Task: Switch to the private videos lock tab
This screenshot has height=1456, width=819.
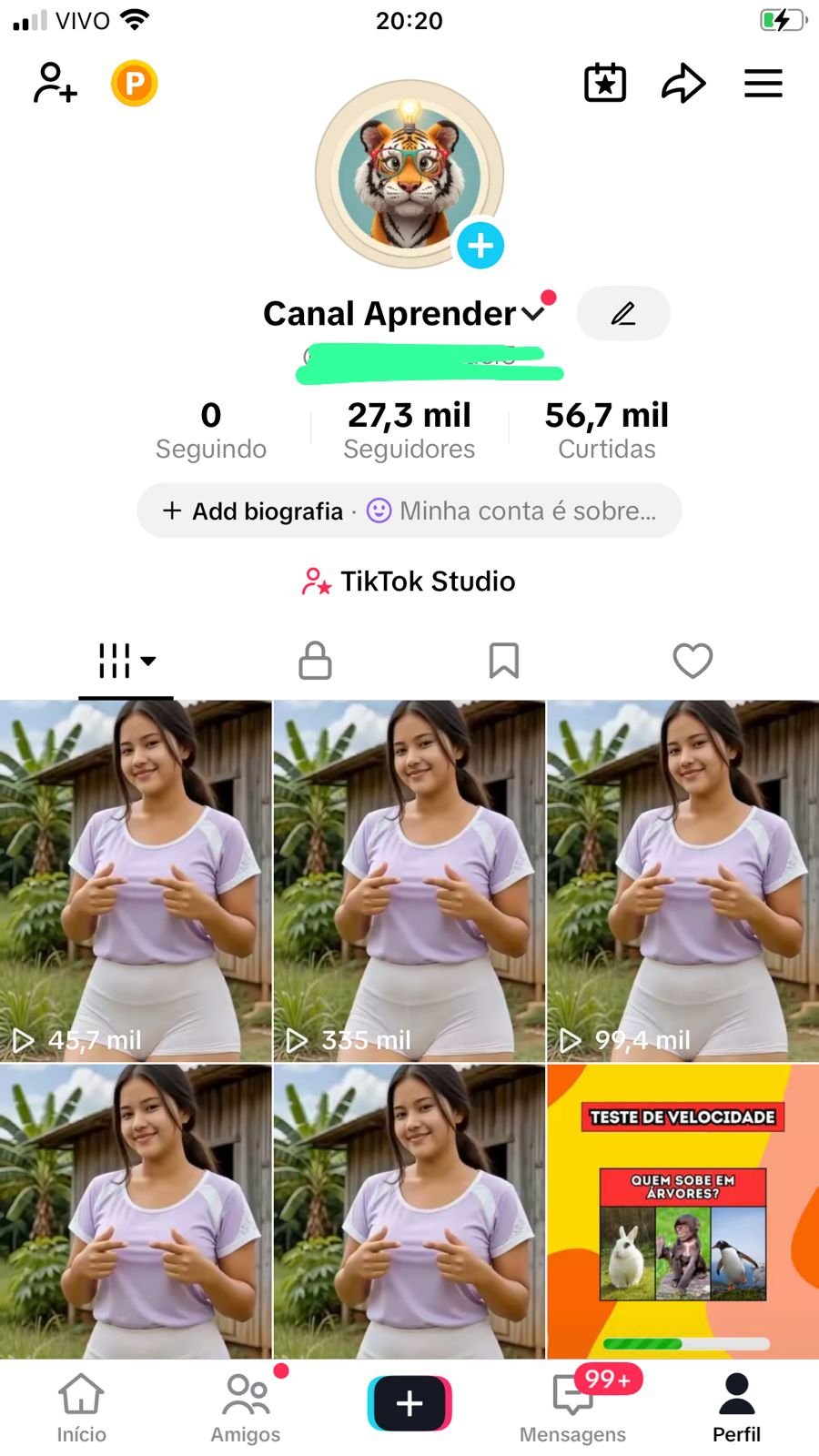Action: (315, 661)
